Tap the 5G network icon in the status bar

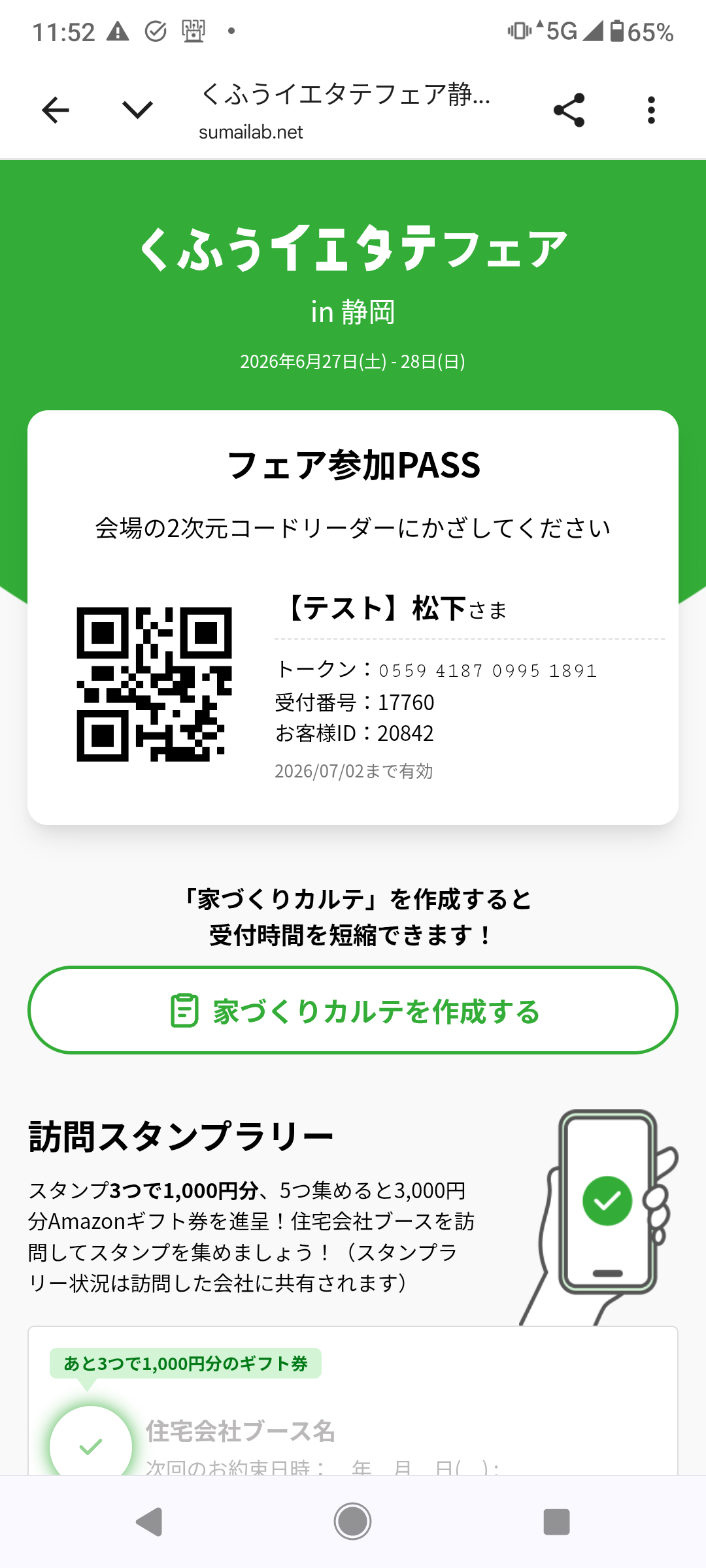click(x=562, y=29)
